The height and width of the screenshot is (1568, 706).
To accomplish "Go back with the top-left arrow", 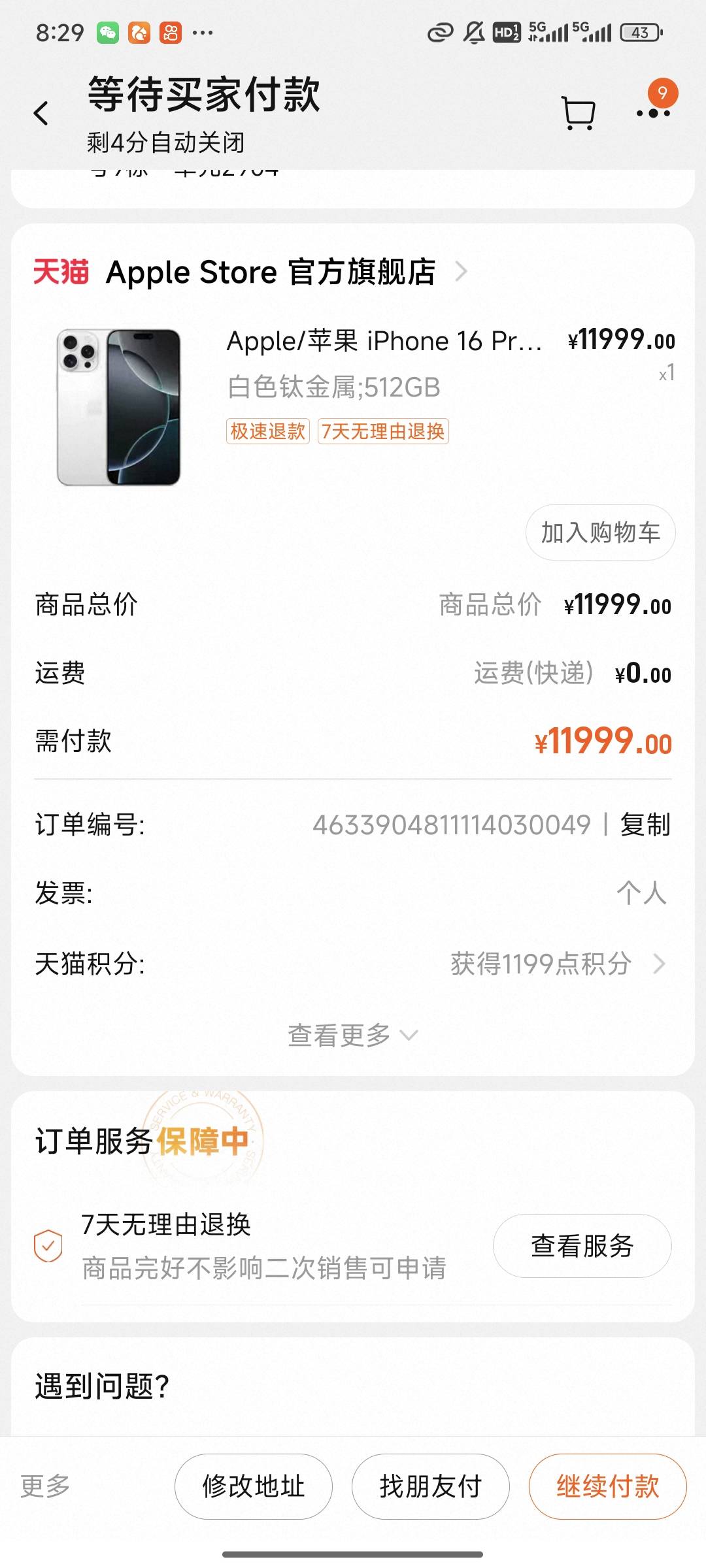I will pyautogui.click(x=41, y=114).
